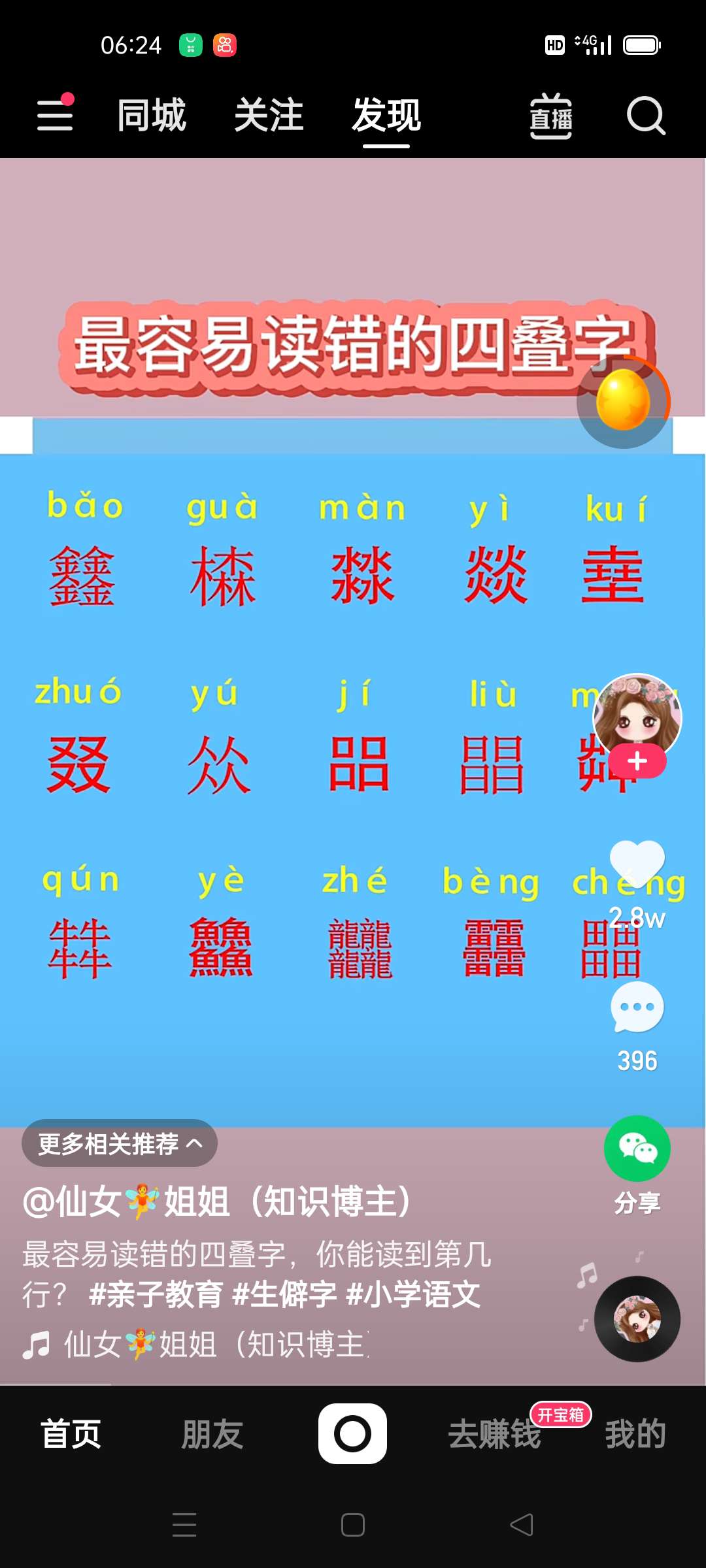Open the comments bubble
The image size is (706, 1568).
pyautogui.click(x=637, y=1007)
